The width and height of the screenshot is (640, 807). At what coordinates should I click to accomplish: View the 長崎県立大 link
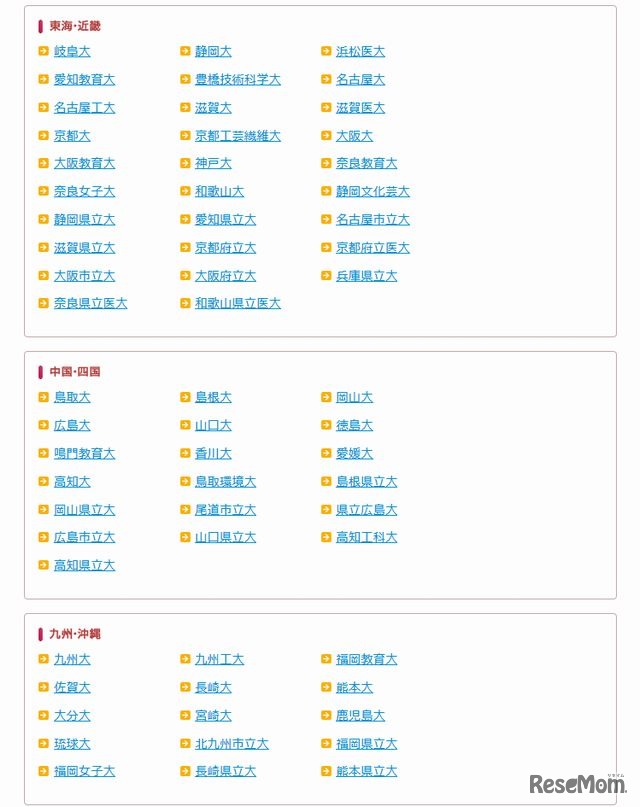(225, 771)
